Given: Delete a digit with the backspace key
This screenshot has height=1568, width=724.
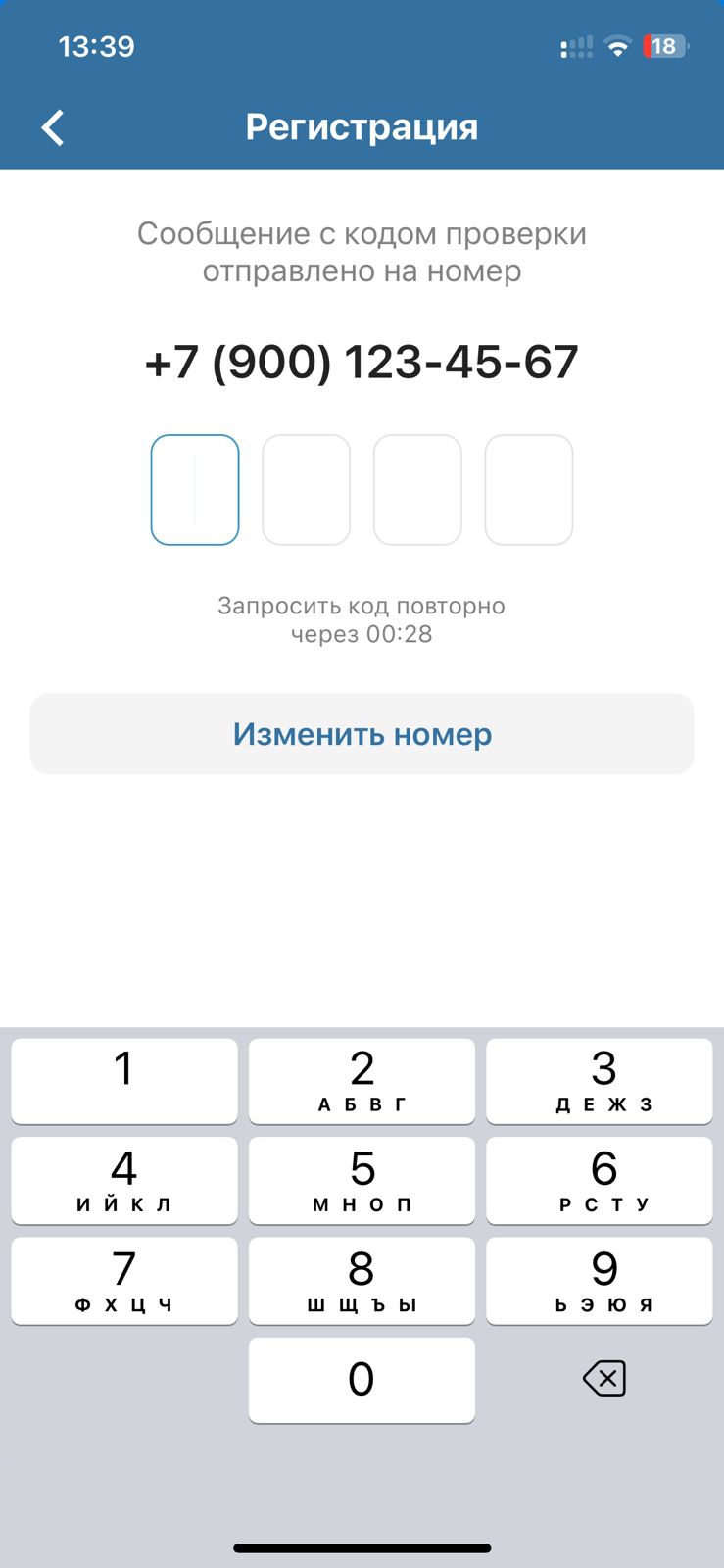Looking at the screenshot, I should [603, 1379].
